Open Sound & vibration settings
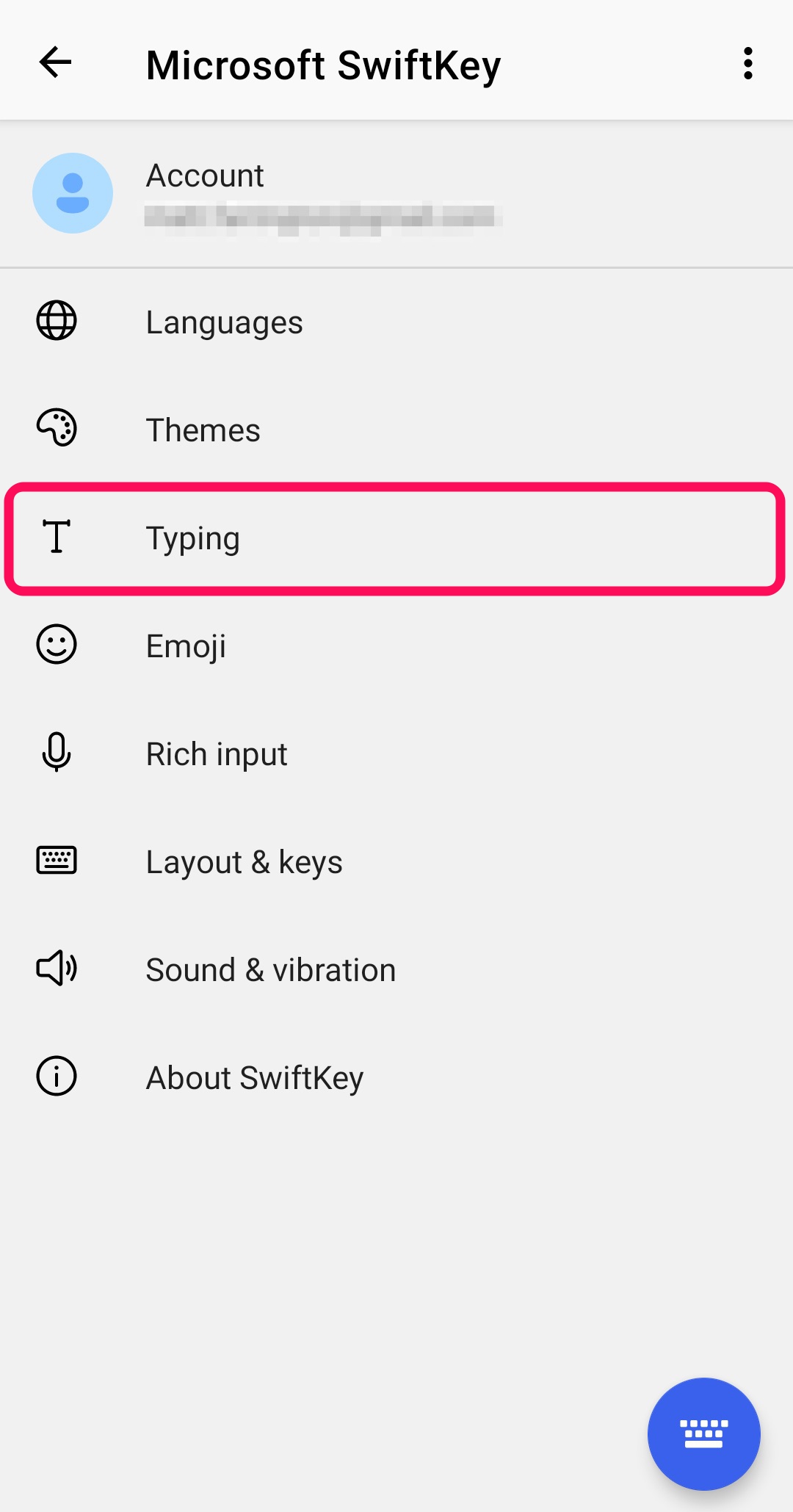 pyautogui.click(x=396, y=969)
